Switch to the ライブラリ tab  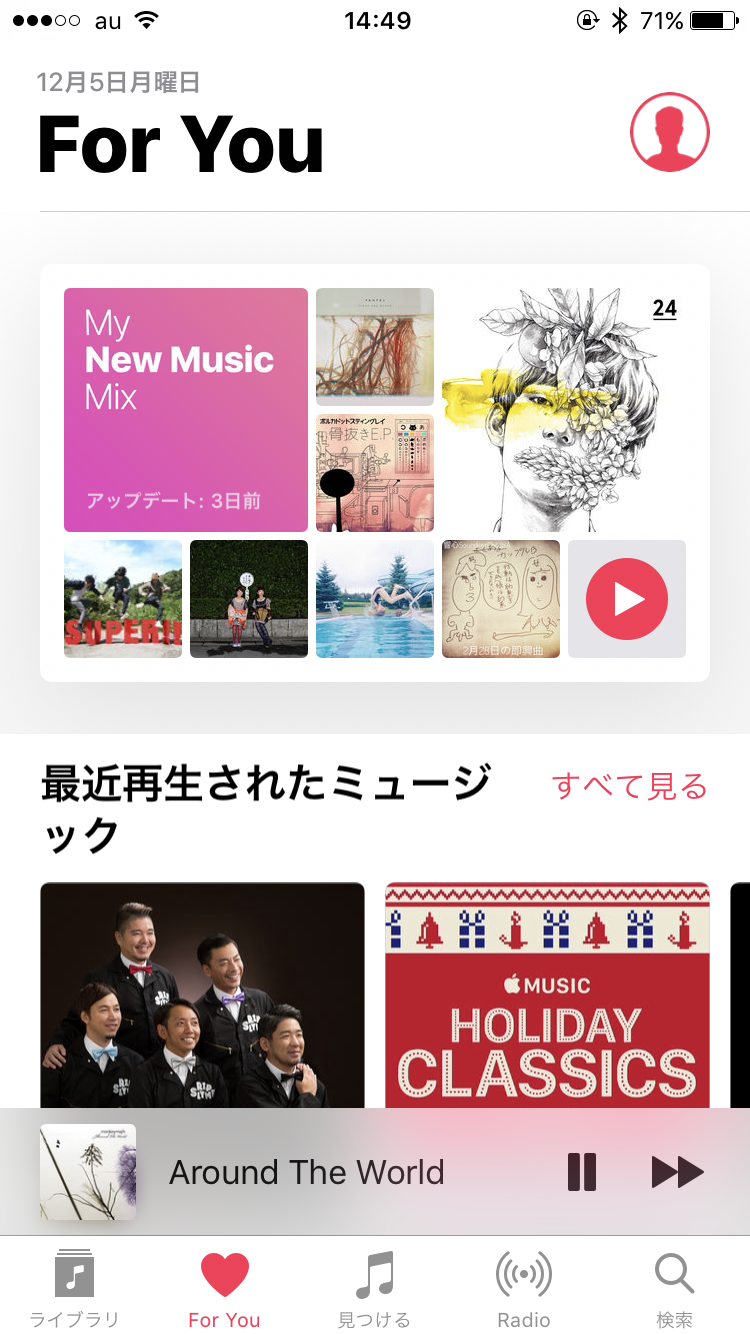click(75, 1288)
